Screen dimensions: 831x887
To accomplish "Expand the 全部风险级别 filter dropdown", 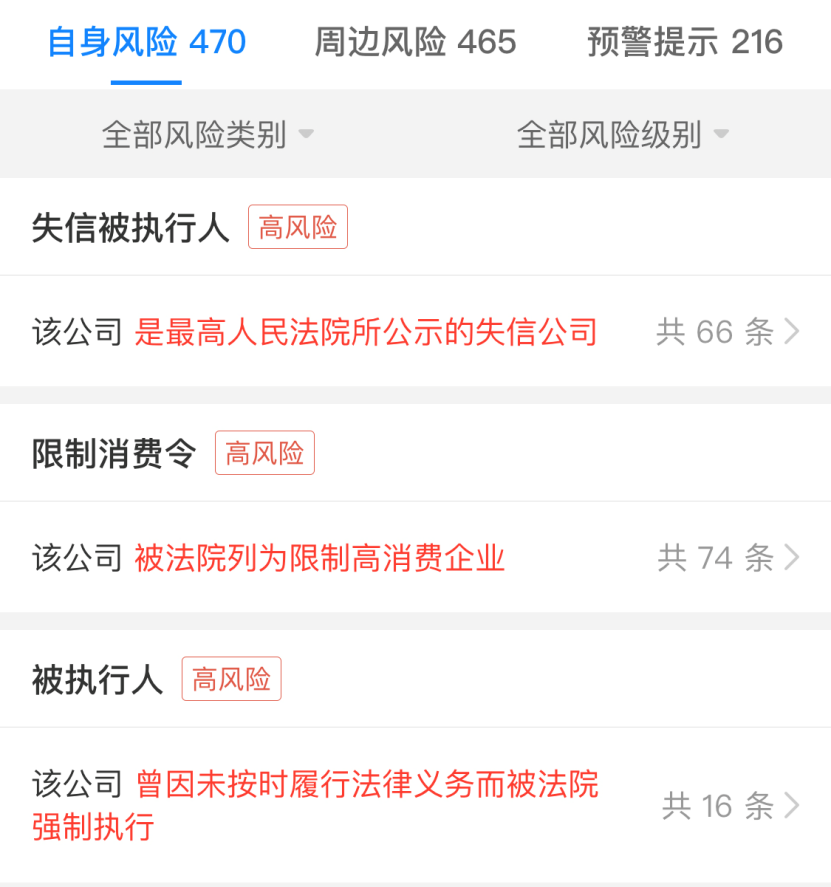I will (x=622, y=134).
